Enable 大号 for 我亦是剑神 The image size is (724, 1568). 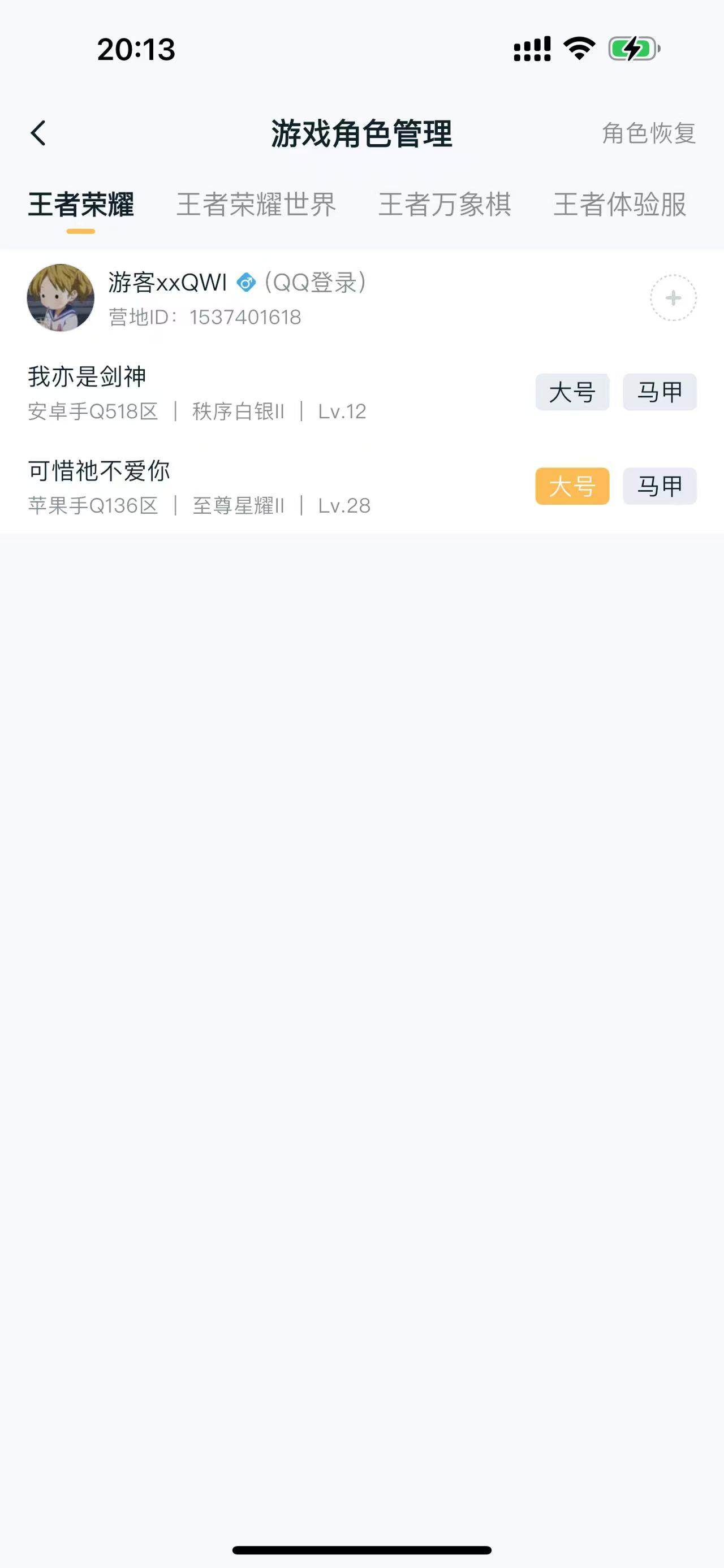click(x=572, y=393)
